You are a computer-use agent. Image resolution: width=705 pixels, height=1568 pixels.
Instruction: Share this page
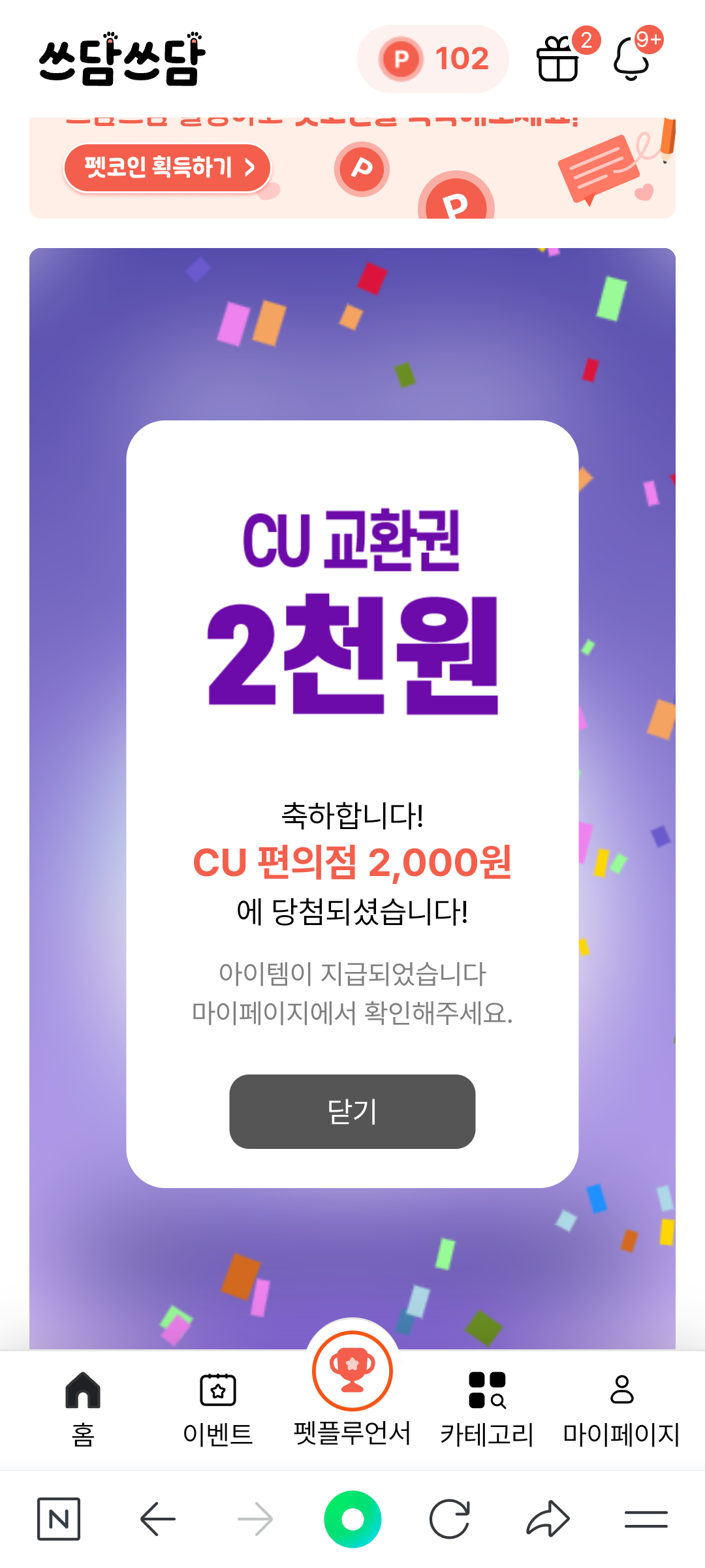tap(548, 1519)
